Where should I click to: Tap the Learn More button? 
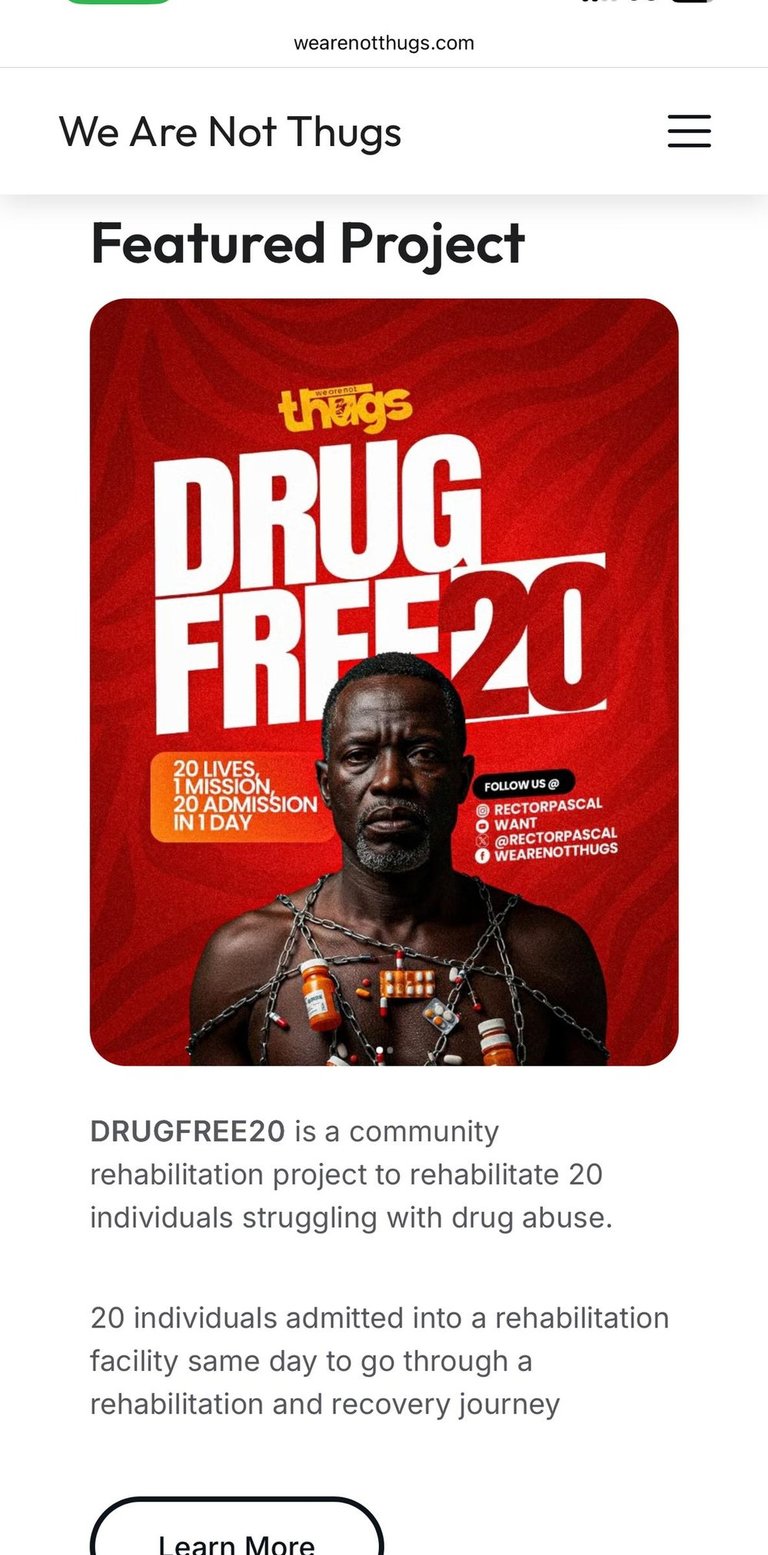tap(237, 1535)
